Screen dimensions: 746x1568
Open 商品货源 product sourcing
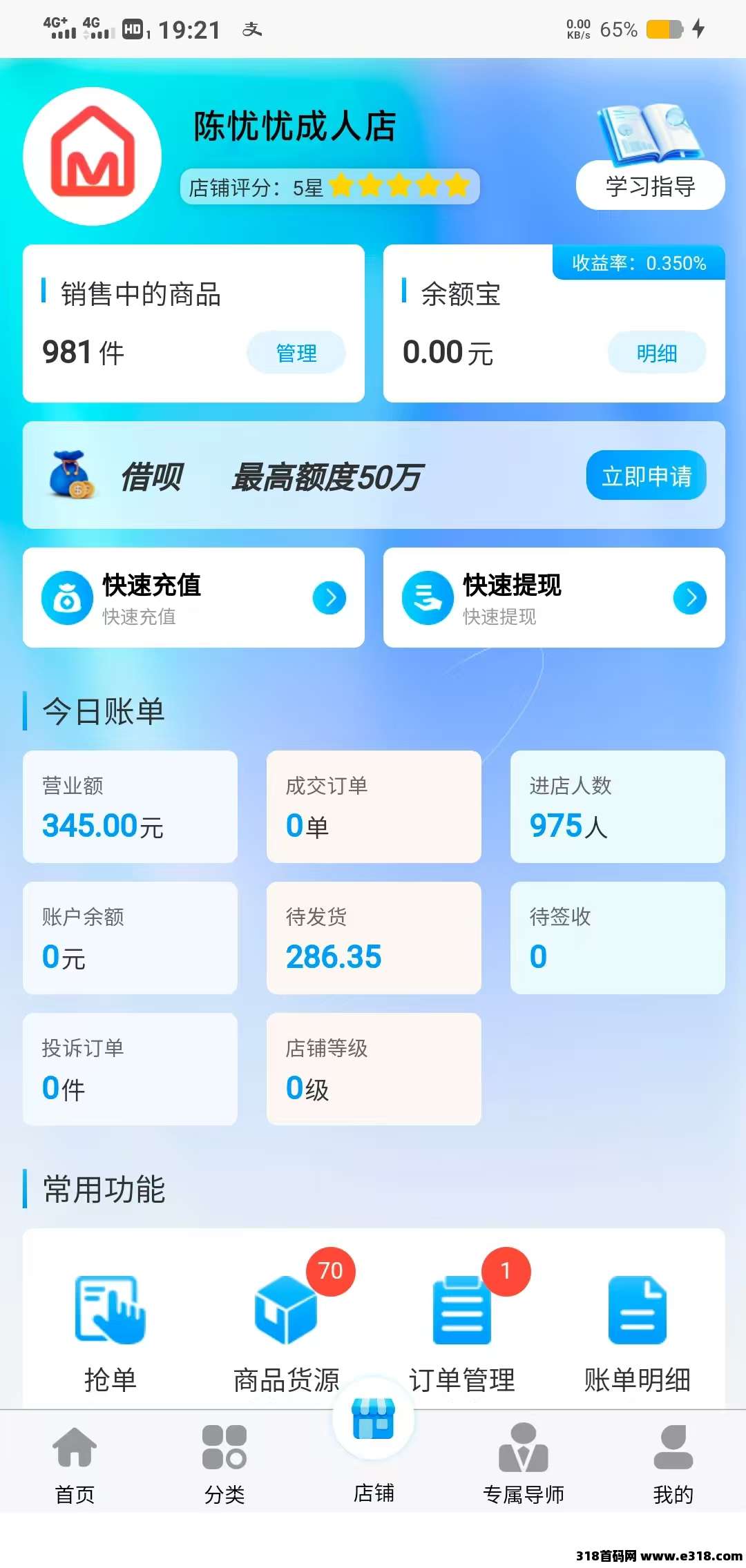pyautogui.click(x=286, y=1329)
